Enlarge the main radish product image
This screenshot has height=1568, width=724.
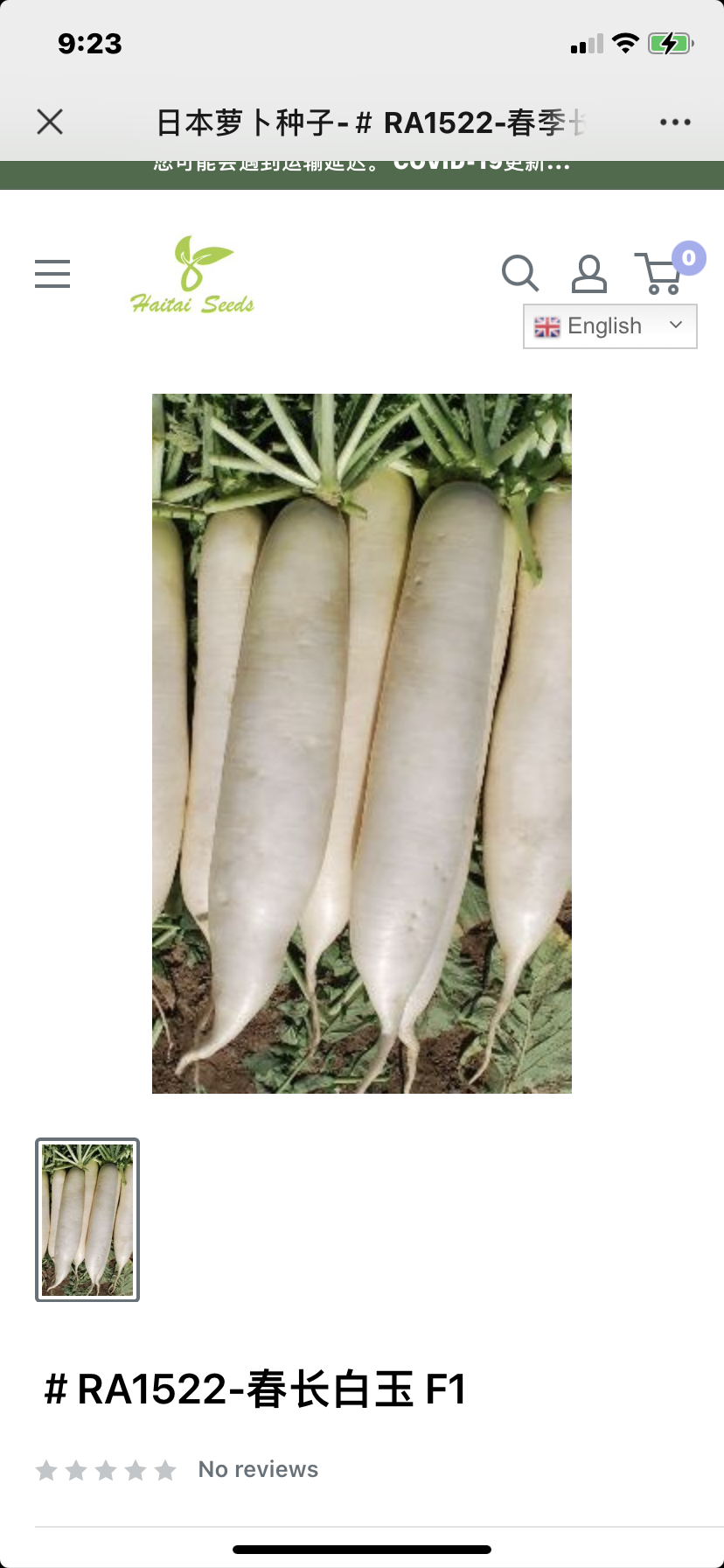click(361, 743)
